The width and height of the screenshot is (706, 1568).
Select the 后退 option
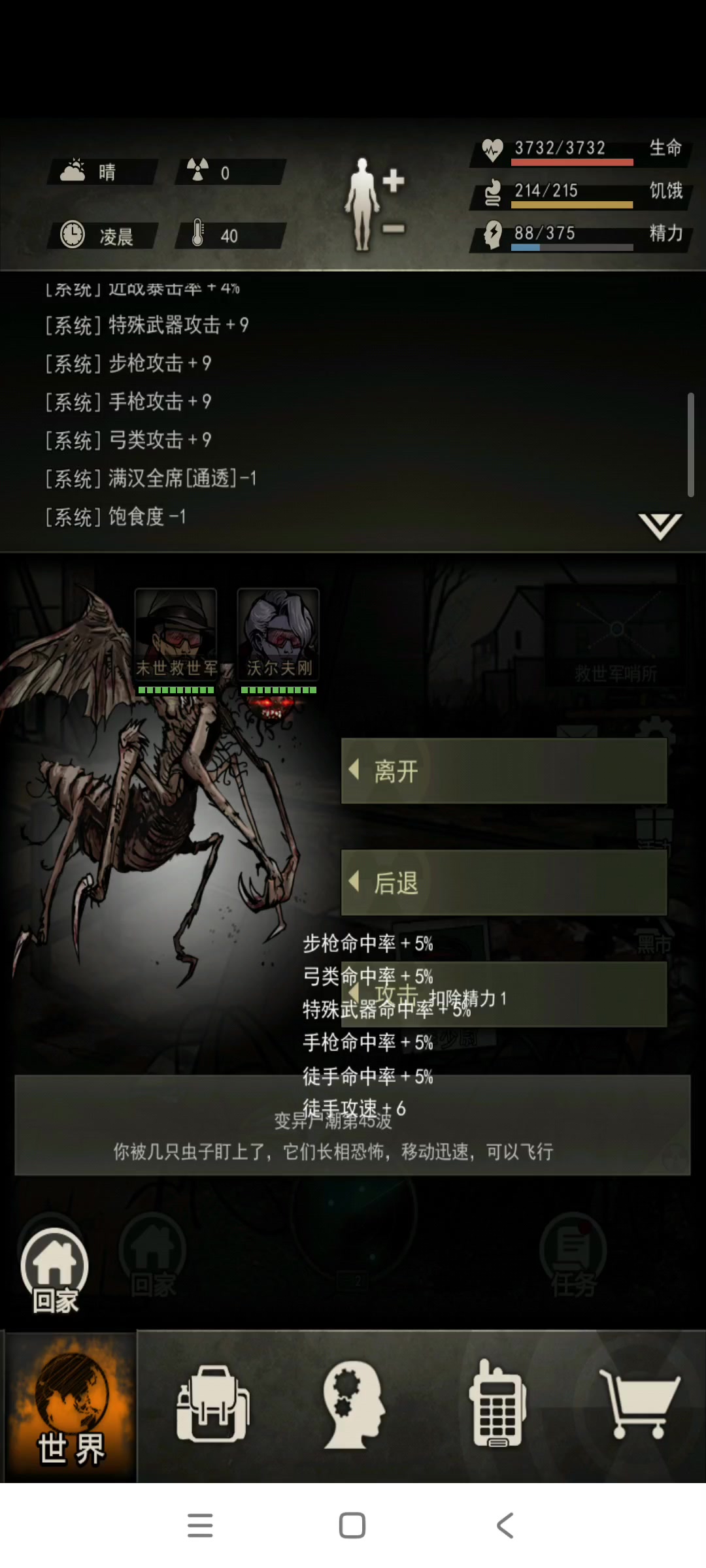[503, 883]
